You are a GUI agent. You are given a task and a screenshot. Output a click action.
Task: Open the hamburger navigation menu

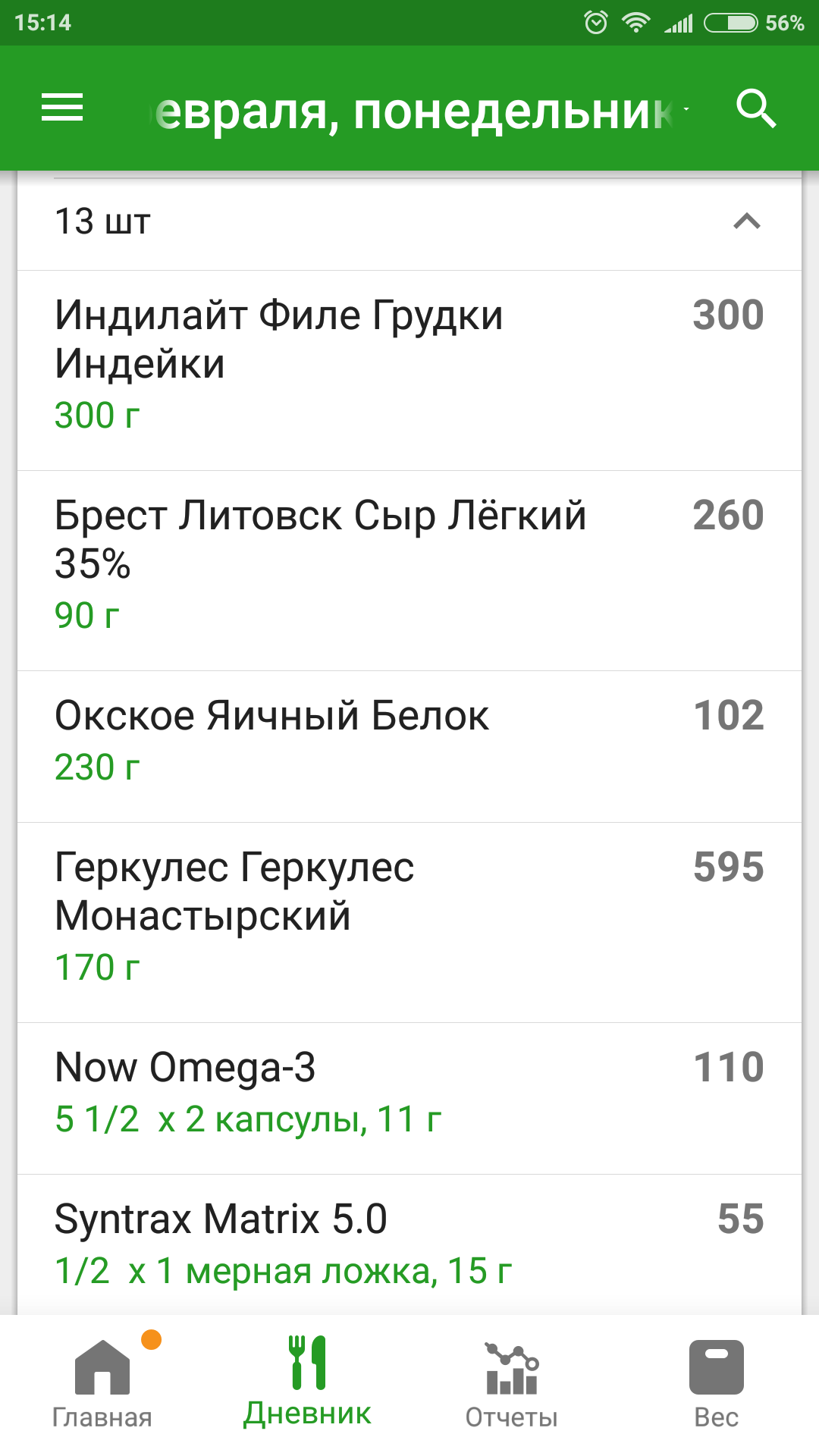(x=62, y=108)
